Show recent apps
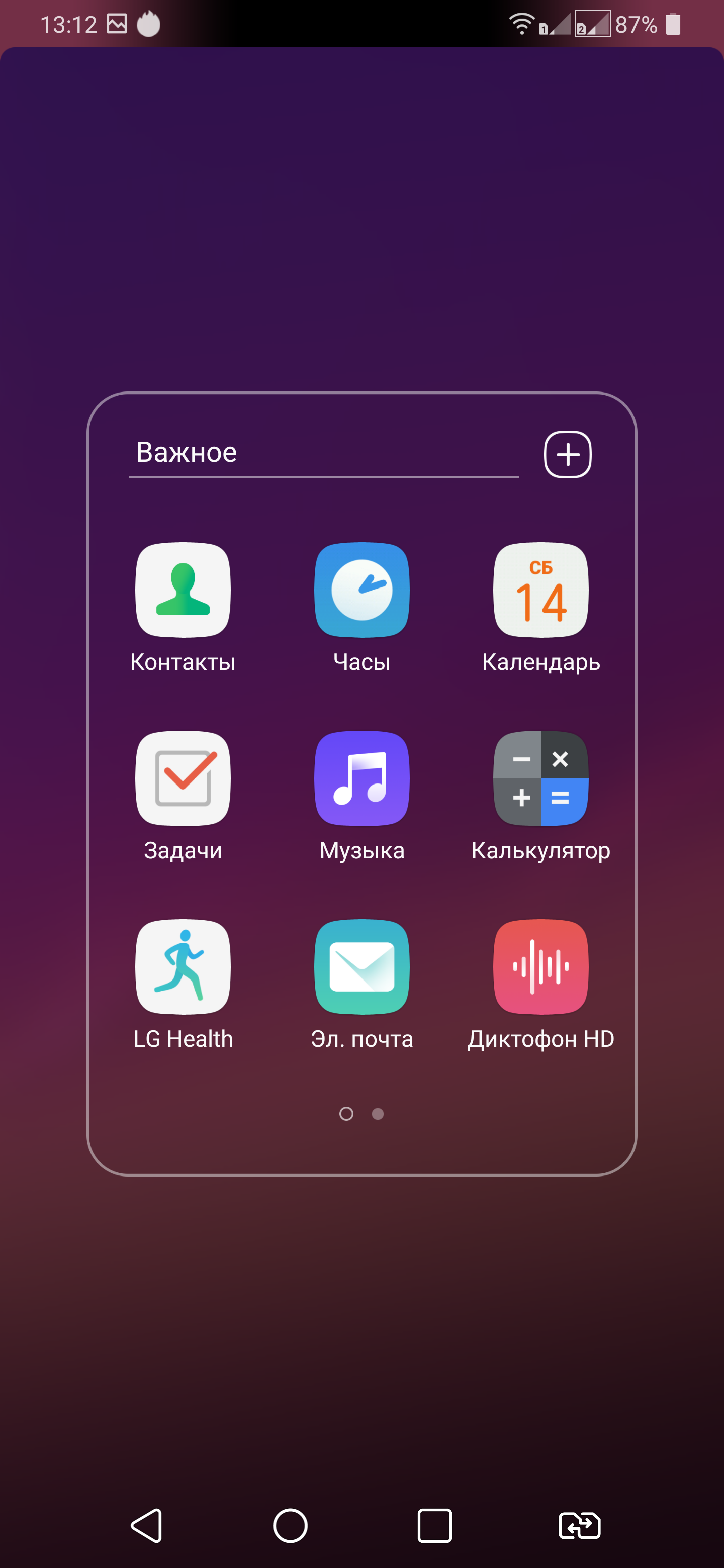The image size is (724, 1568). (x=434, y=1525)
